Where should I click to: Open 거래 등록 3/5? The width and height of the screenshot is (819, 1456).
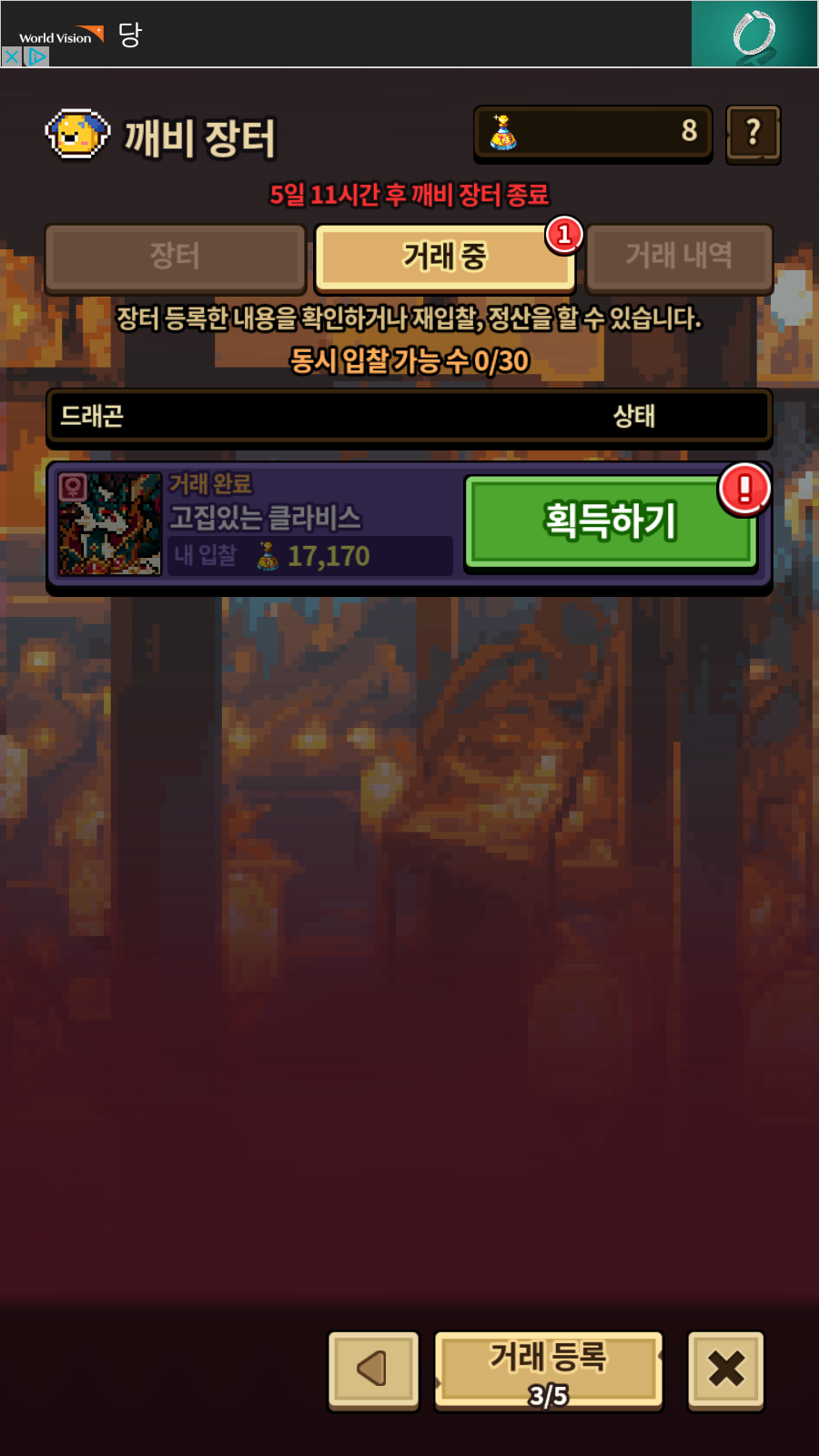(549, 1370)
